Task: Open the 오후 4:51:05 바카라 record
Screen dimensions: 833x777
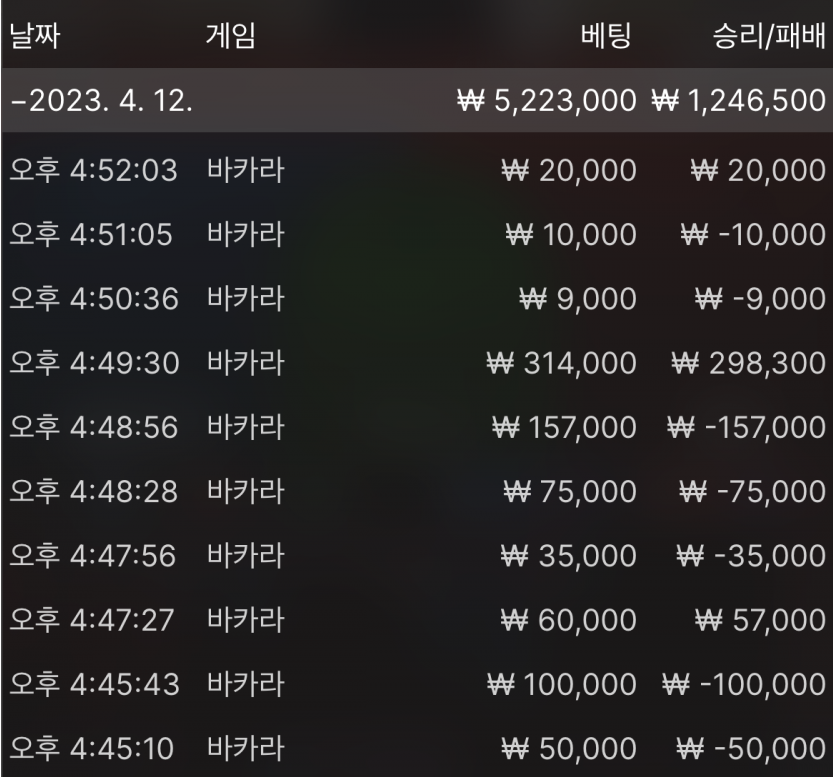Action: pyautogui.click(x=416, y=235)
